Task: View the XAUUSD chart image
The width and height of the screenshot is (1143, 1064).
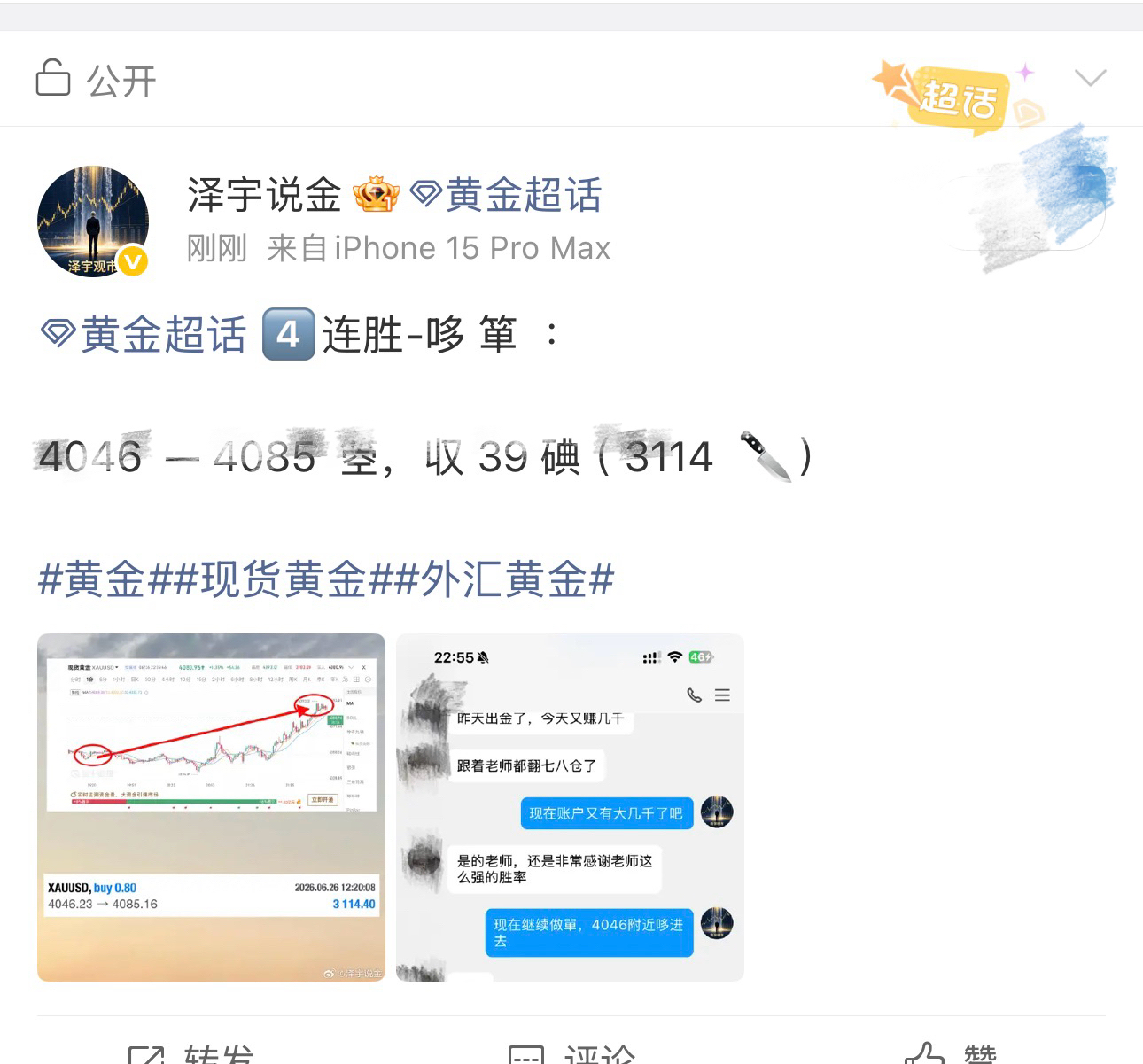Action: (211, 807)
